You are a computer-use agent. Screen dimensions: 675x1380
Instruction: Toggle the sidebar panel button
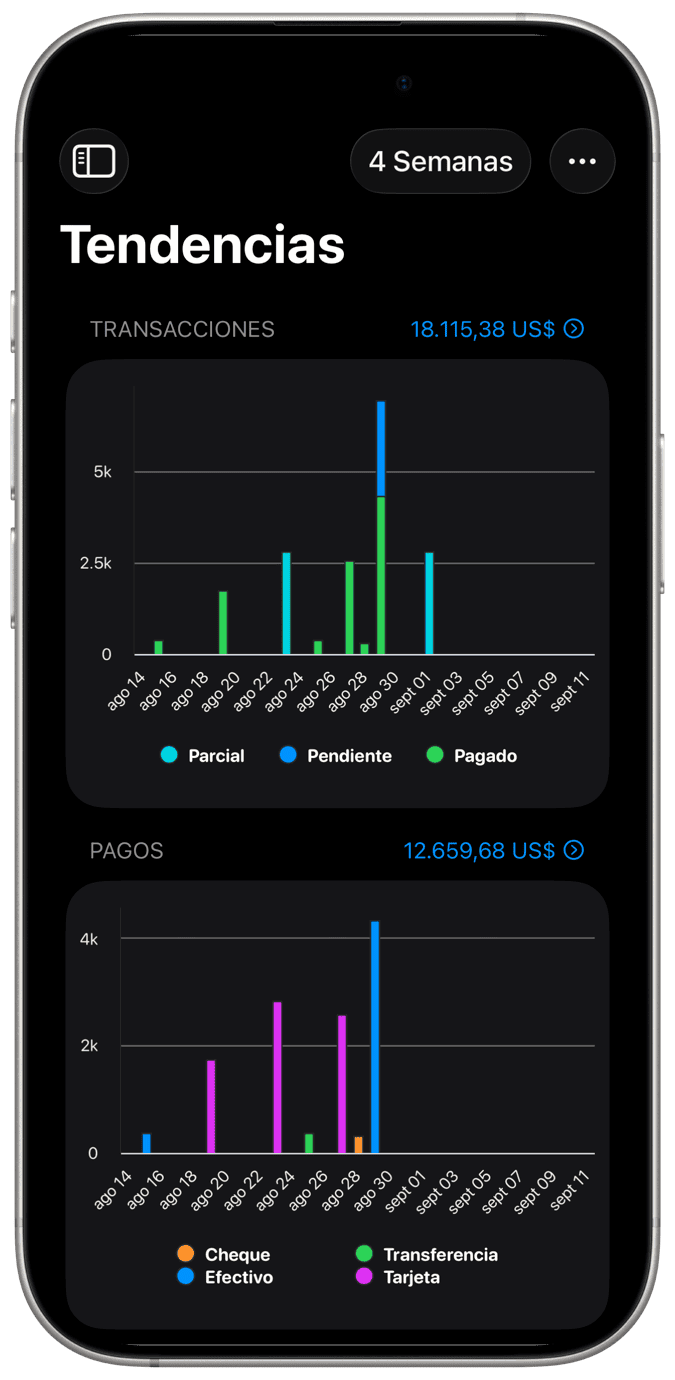(x=94, y=161)
